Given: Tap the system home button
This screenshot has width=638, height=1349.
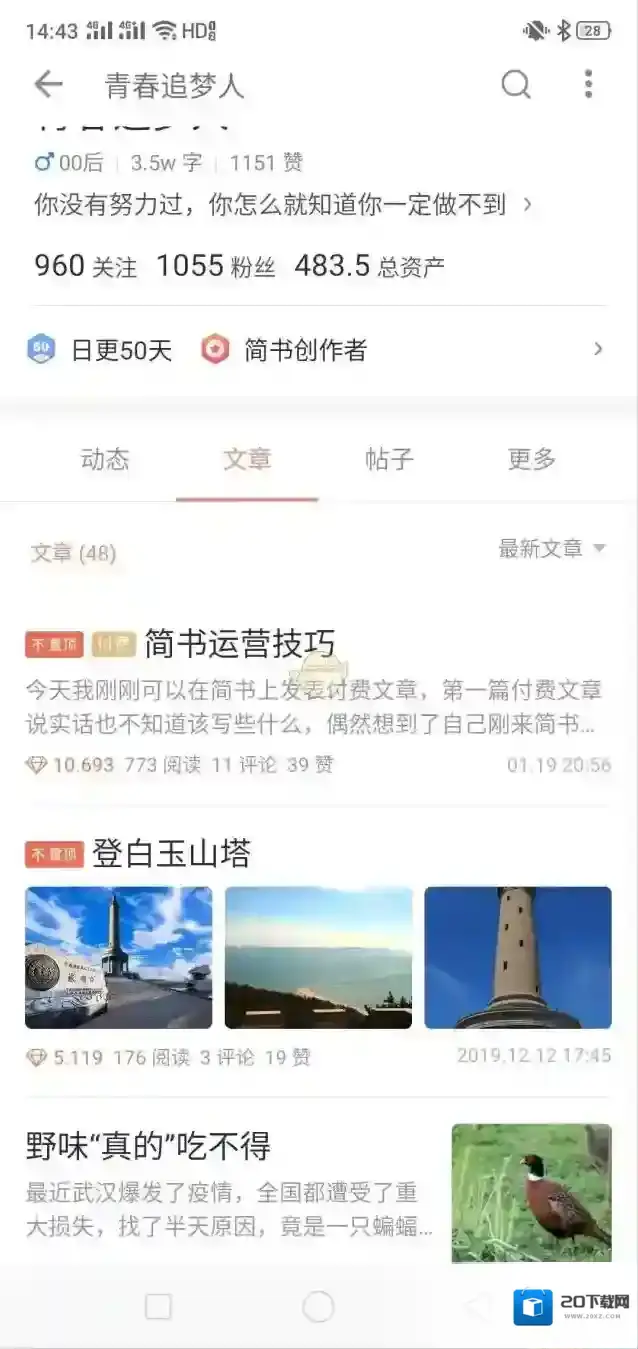Looking at the screenshot, I should [318, 1306].
